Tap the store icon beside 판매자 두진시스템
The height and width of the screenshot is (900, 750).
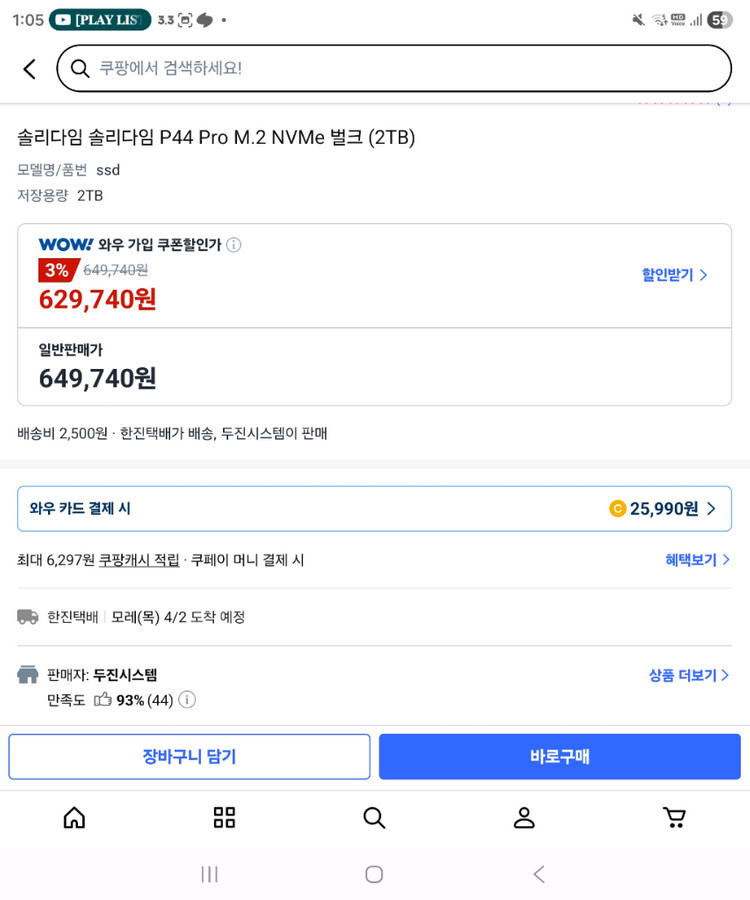[x=28, y=675]
